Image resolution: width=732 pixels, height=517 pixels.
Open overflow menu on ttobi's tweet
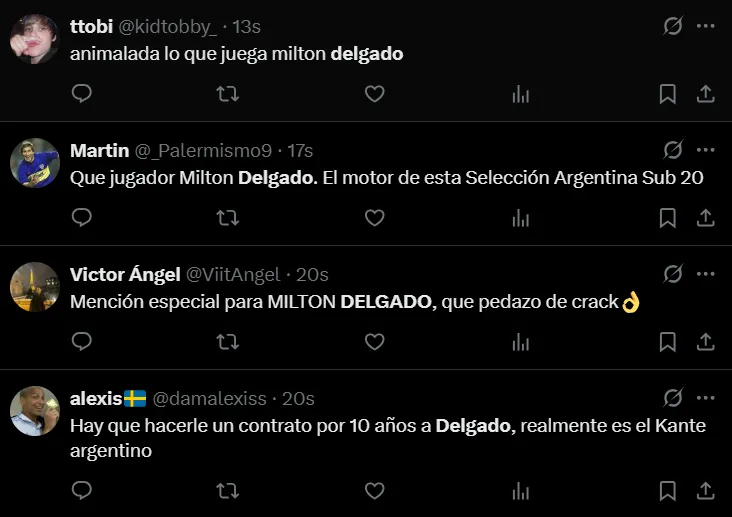tap(706, 26)
